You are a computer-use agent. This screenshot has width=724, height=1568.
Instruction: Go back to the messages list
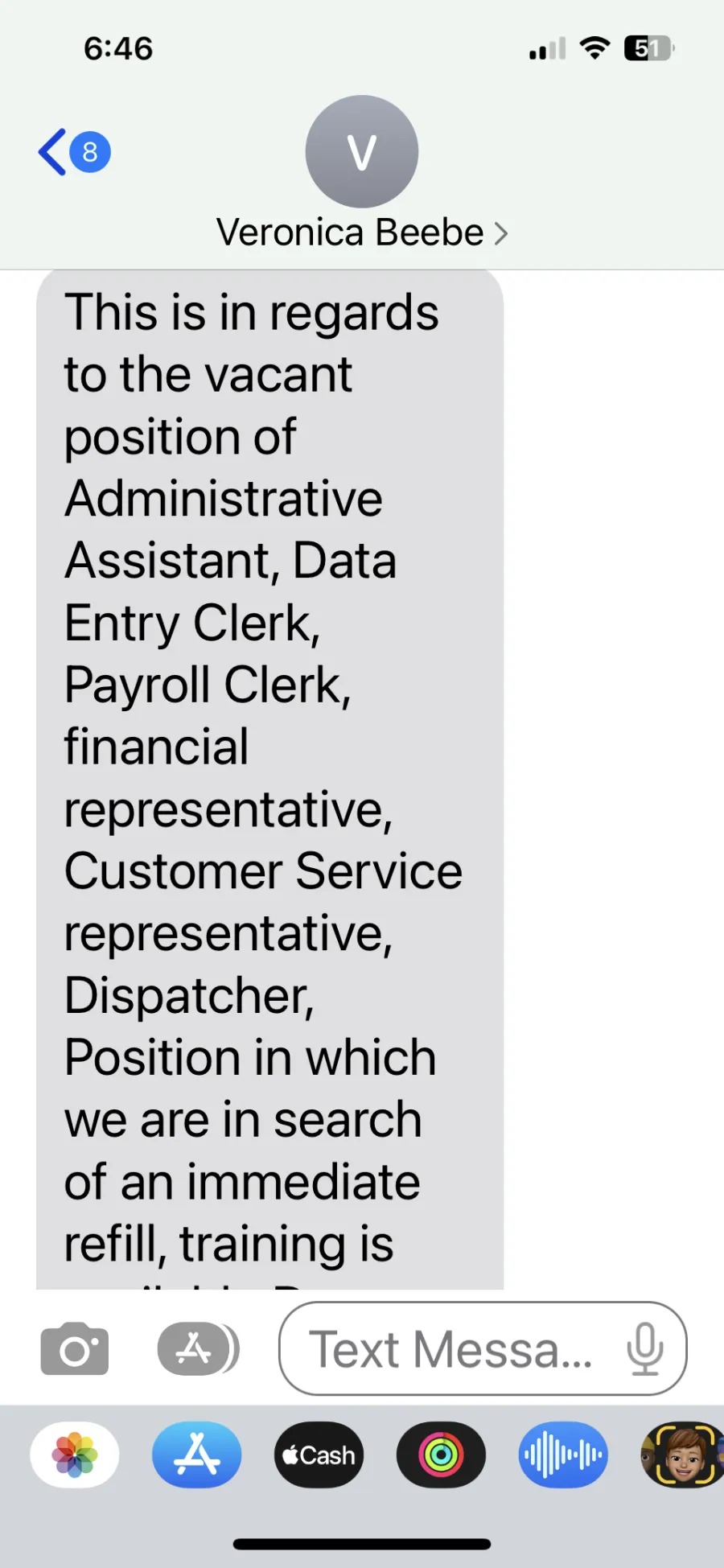[73, 151]
